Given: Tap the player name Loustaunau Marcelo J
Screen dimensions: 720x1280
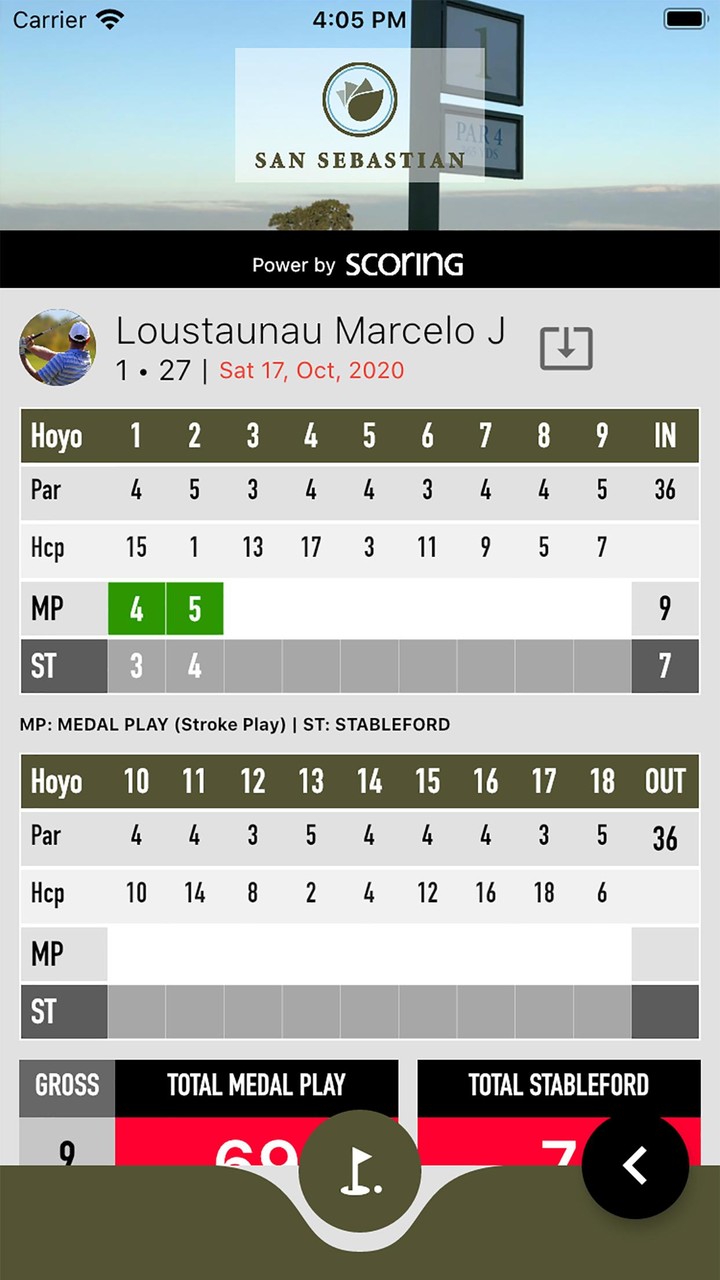Looking at the screenshot, I should coord(311,330).
